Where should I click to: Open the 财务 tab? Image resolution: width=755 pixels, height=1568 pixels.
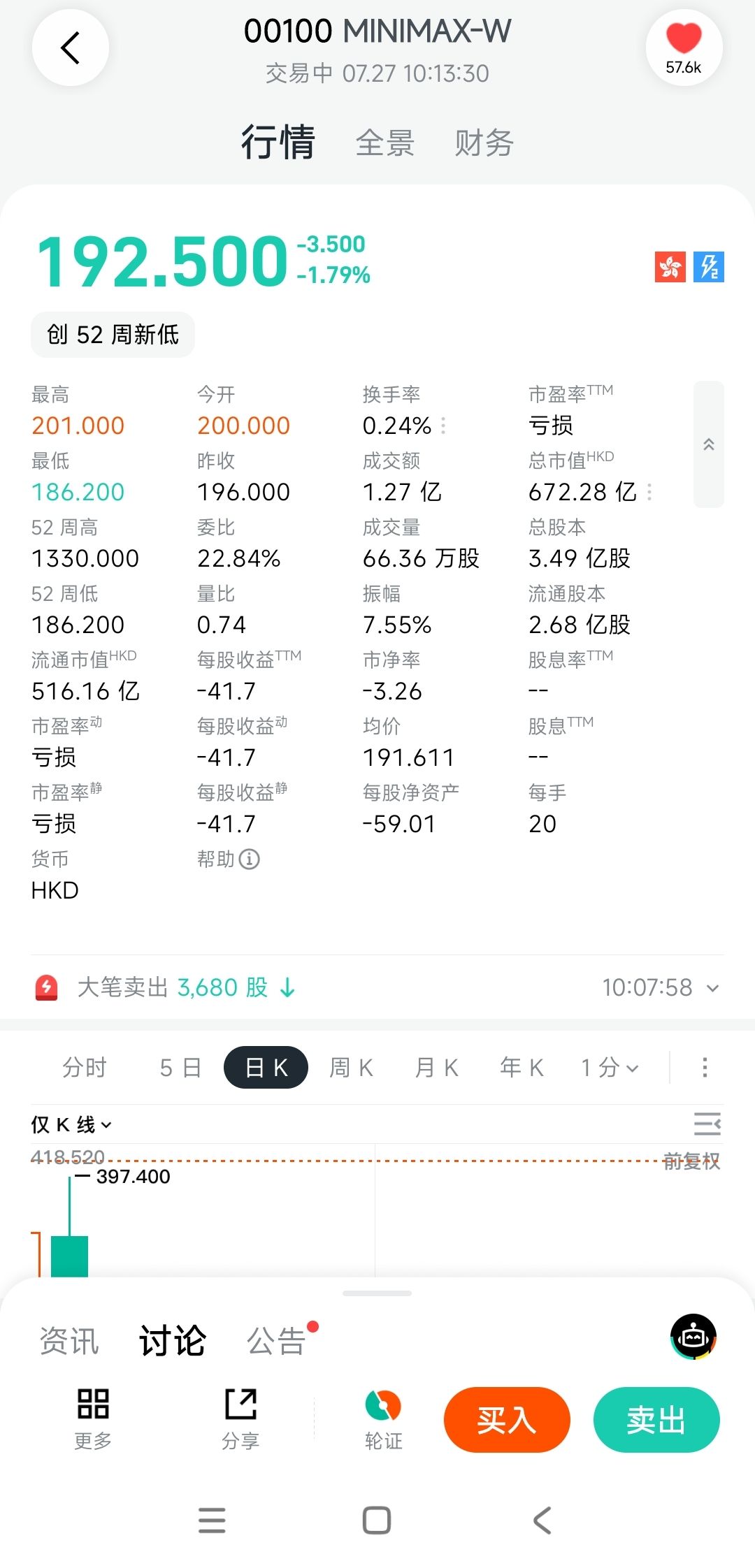(484, 143)
